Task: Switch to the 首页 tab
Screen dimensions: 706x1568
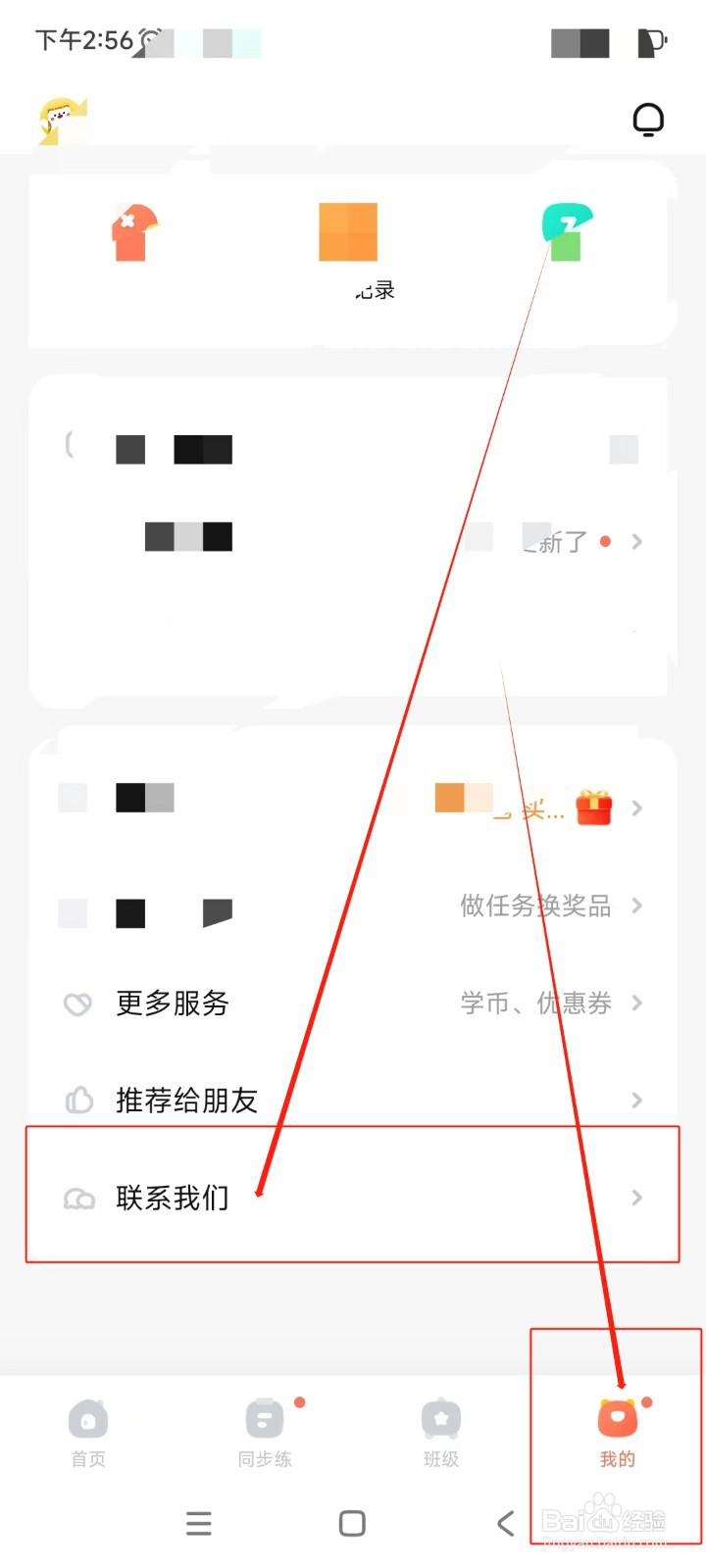Action: (88, 1431)
